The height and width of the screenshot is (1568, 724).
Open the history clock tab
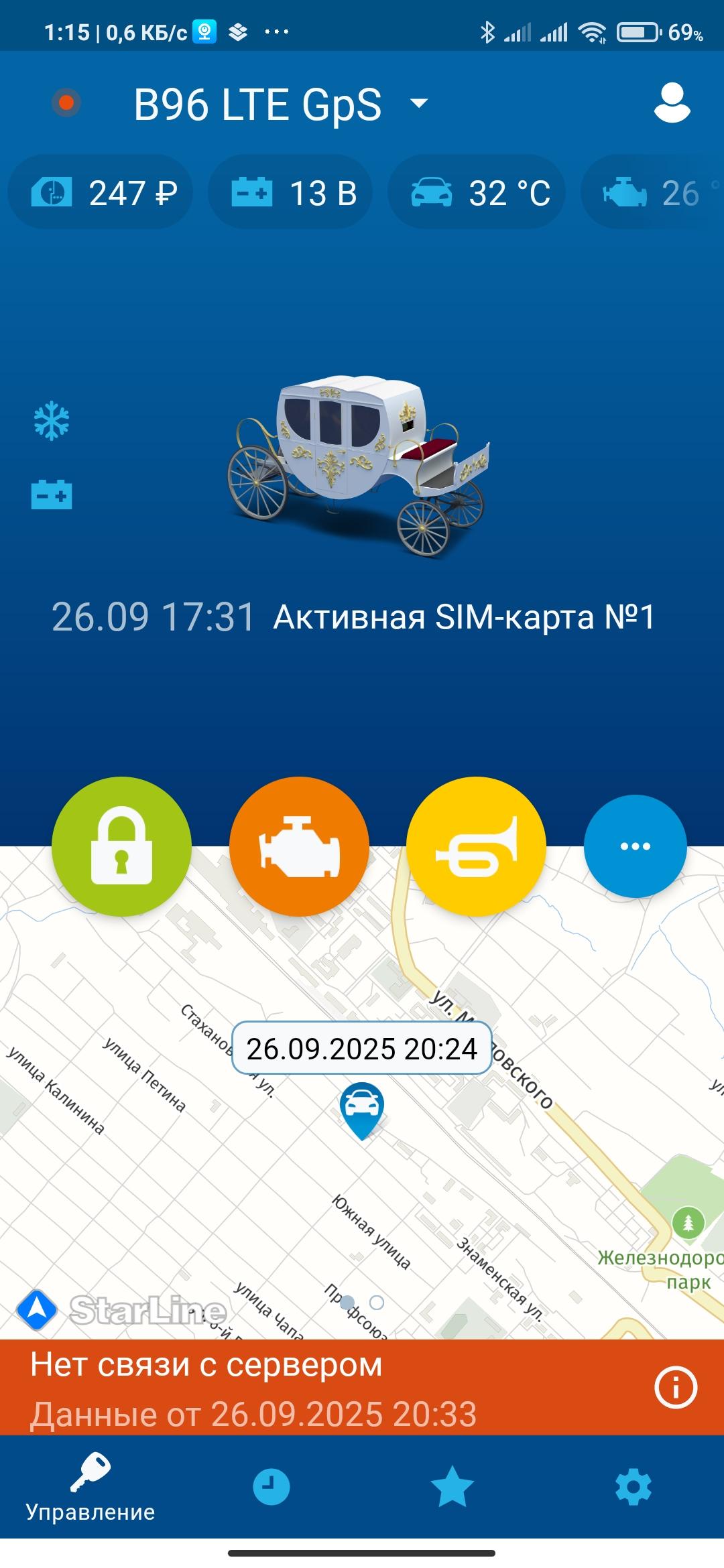(271, 1486)
